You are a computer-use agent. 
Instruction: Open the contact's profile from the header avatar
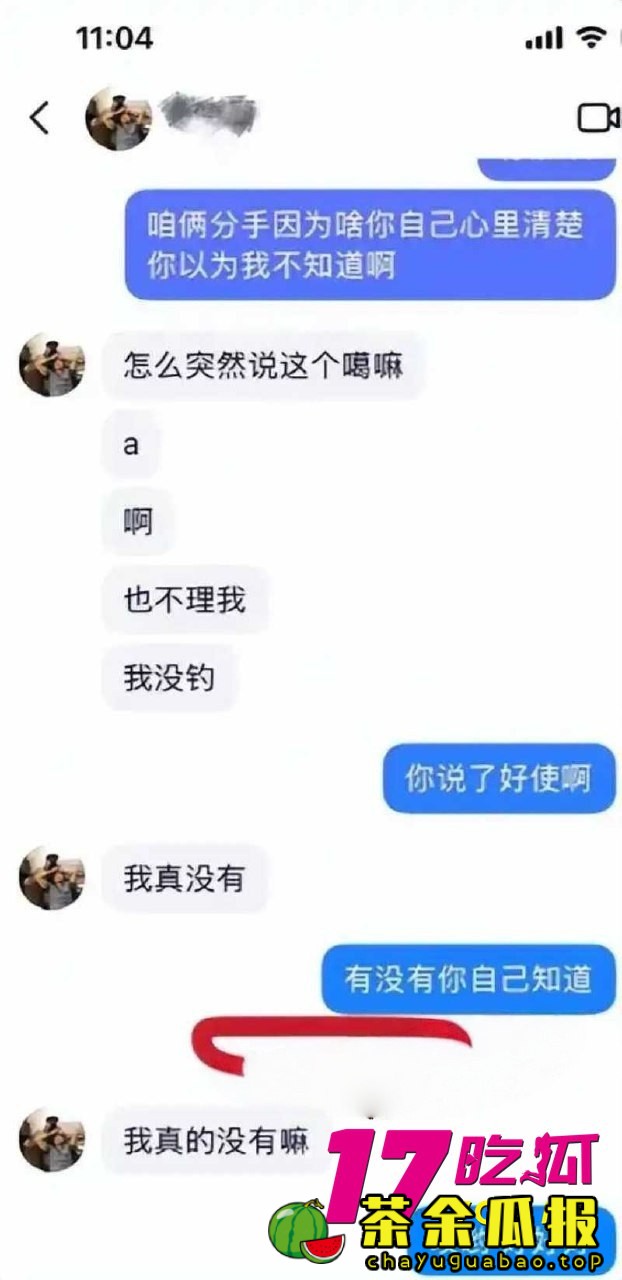pyautogui.click(x=118, y=118)
